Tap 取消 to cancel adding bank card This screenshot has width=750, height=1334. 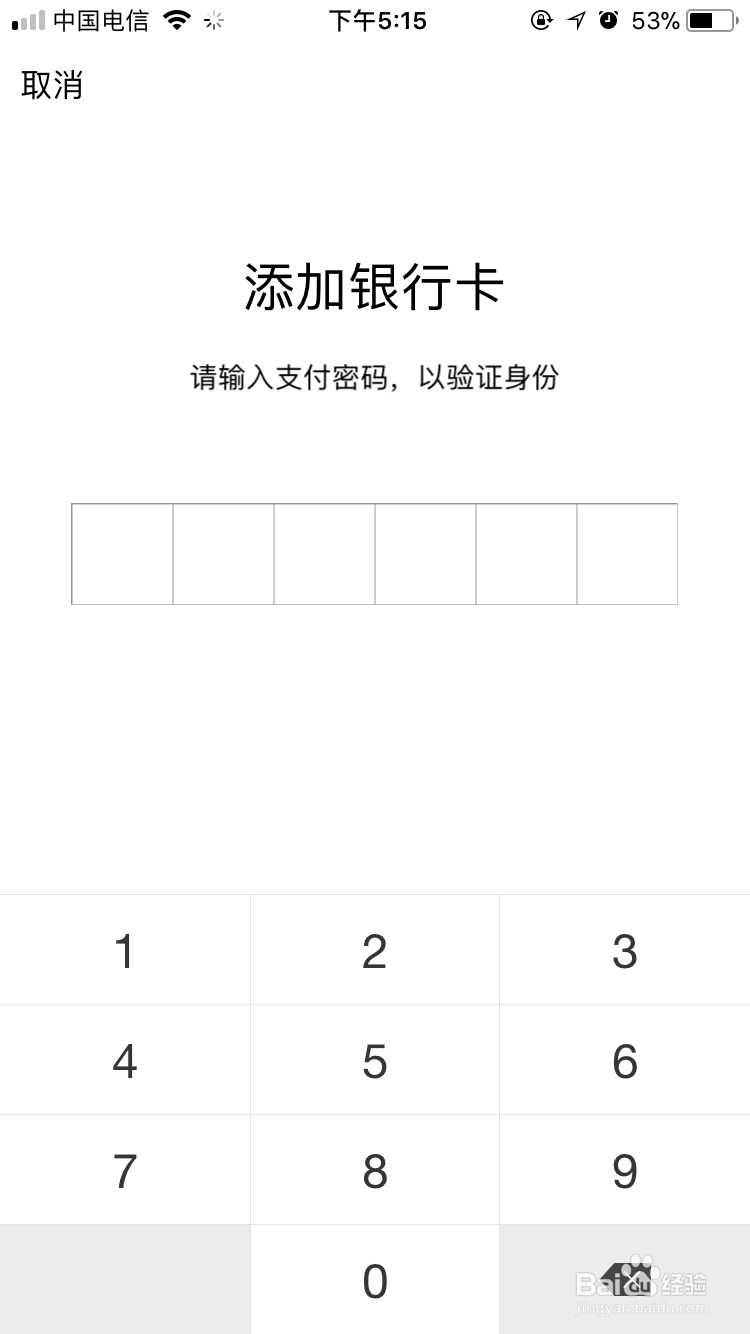pos(49,87)
